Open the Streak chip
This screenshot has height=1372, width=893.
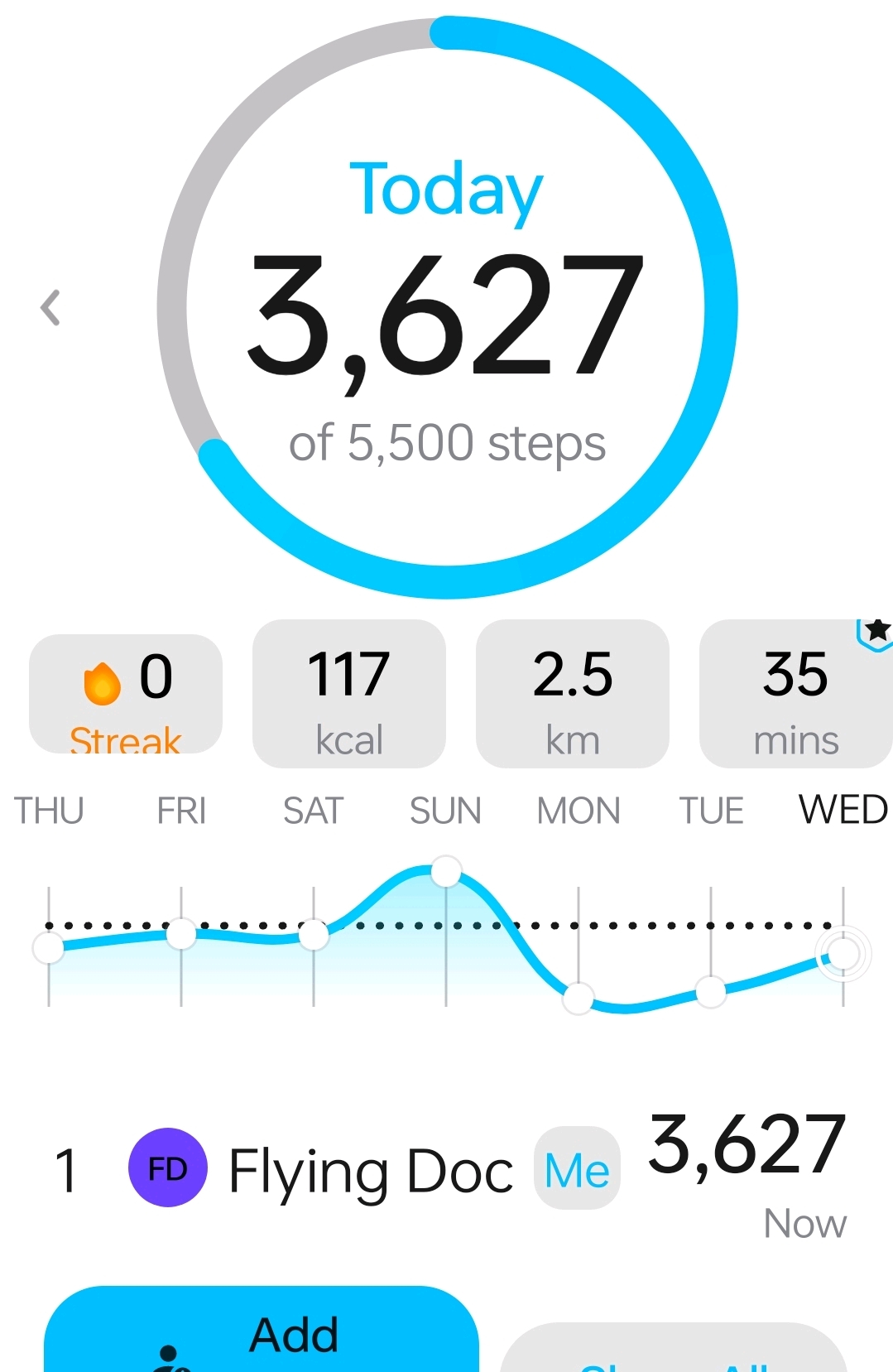pos(126,695)
